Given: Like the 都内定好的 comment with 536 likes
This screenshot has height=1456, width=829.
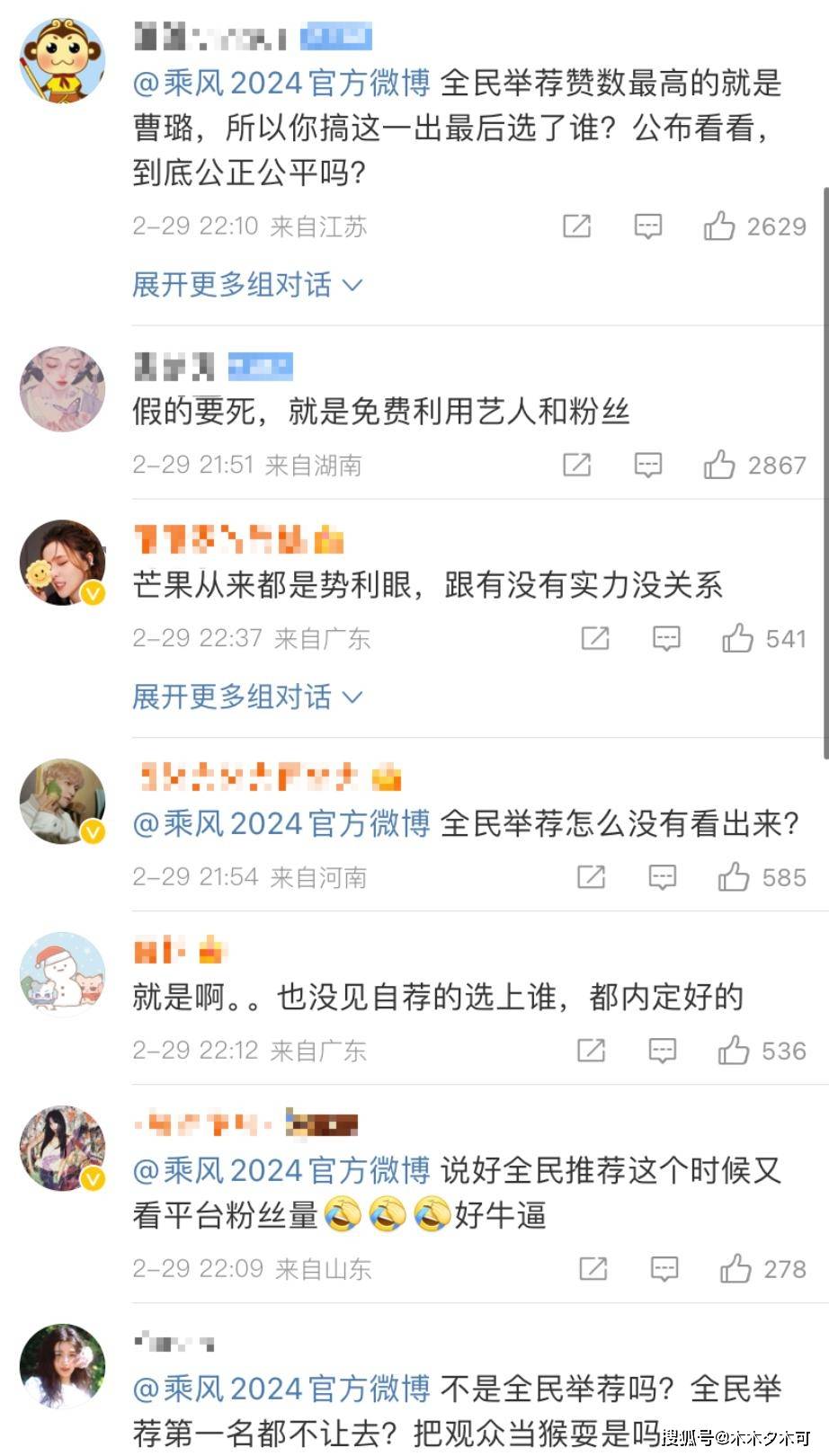Looking at the screenshot, I should (734, 1050).
